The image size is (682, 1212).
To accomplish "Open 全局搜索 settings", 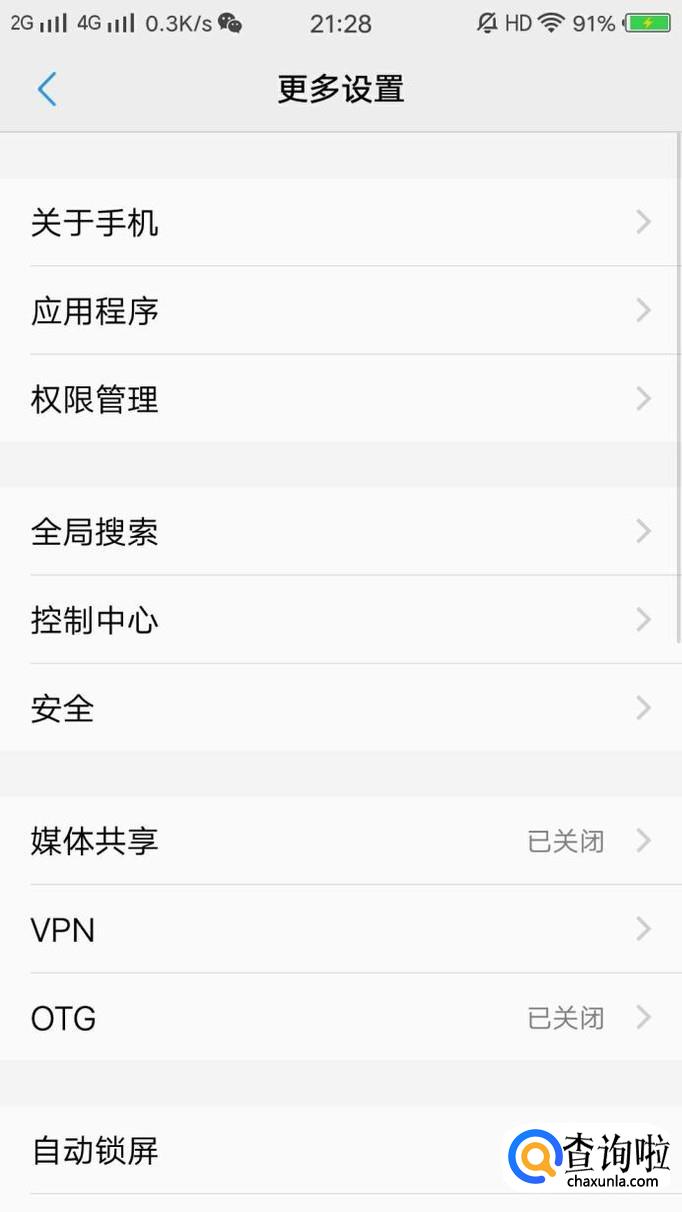I will click(x=340, y=531).
